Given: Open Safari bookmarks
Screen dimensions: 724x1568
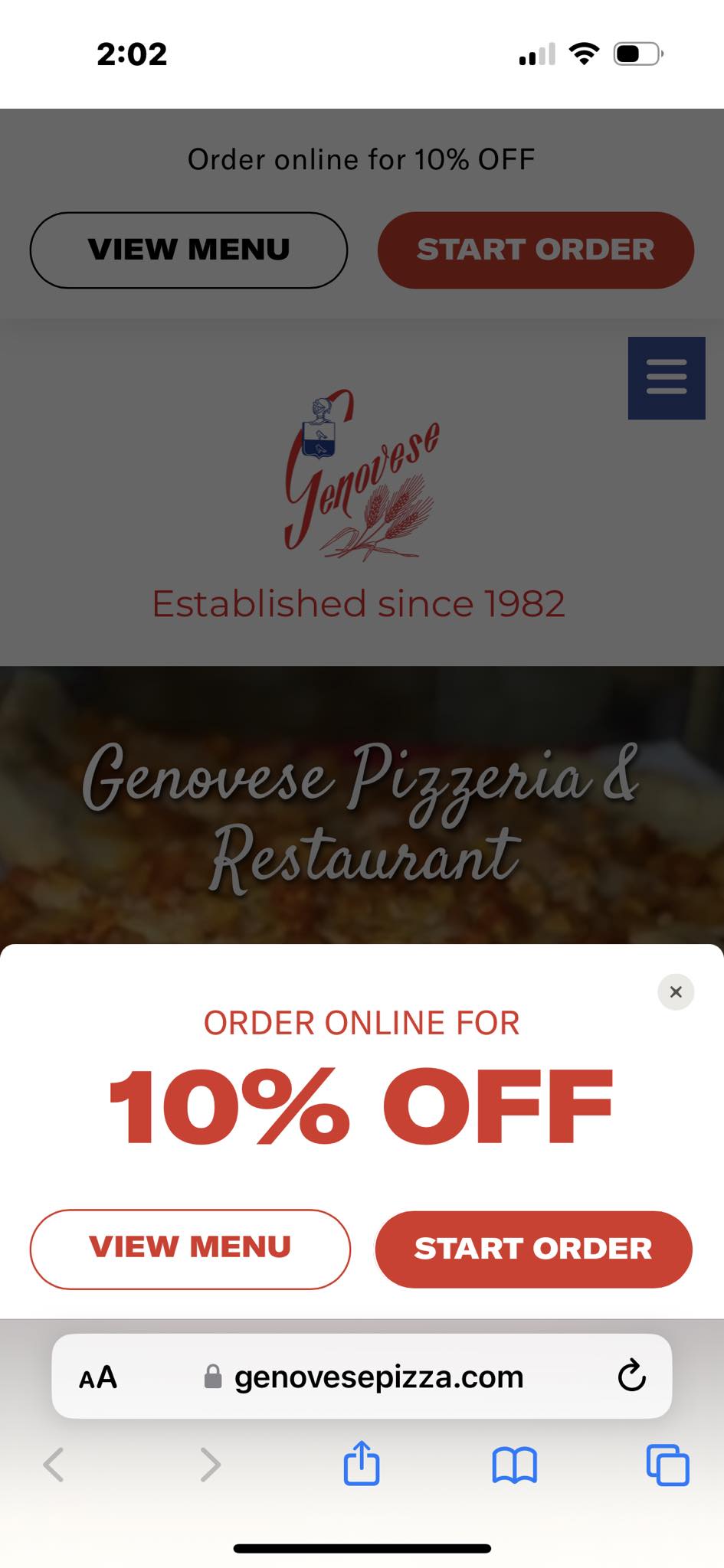Looking at the screenshot, I should click(x=514, y=1465).
